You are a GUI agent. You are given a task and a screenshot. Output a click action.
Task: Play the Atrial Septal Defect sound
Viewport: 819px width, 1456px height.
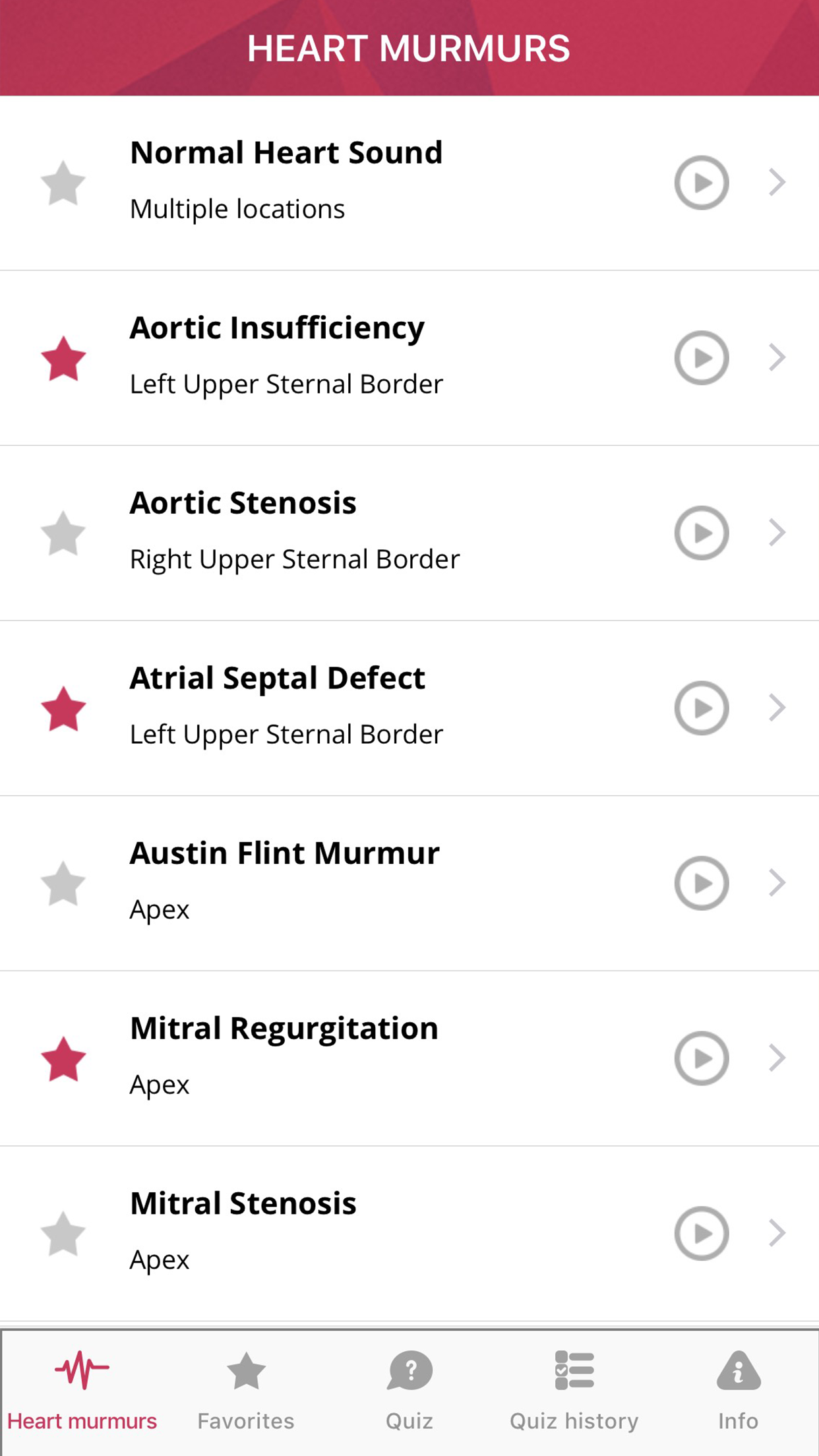pos(701,708)
